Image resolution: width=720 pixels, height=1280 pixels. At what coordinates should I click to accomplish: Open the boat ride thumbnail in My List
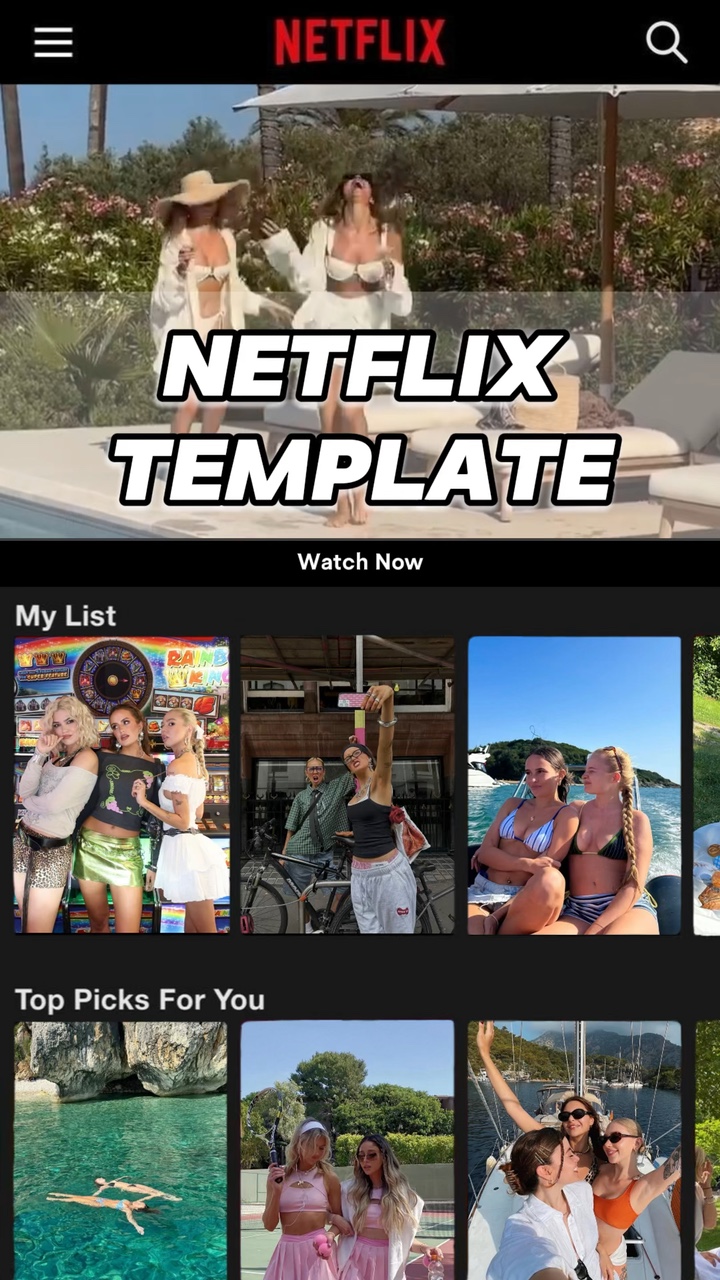(575, 783)
